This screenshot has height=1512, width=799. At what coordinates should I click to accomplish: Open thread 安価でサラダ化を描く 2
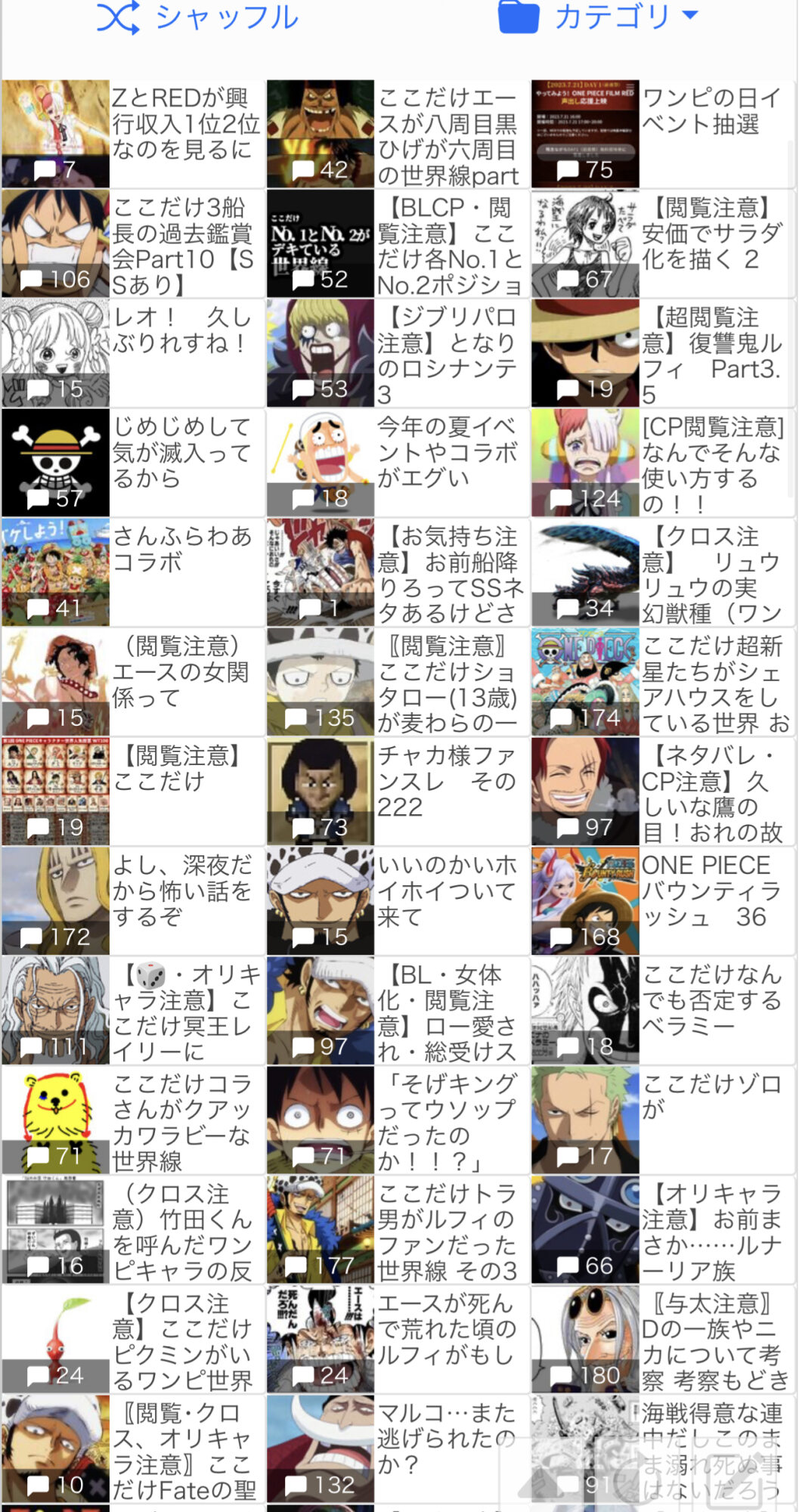(663, 243)
